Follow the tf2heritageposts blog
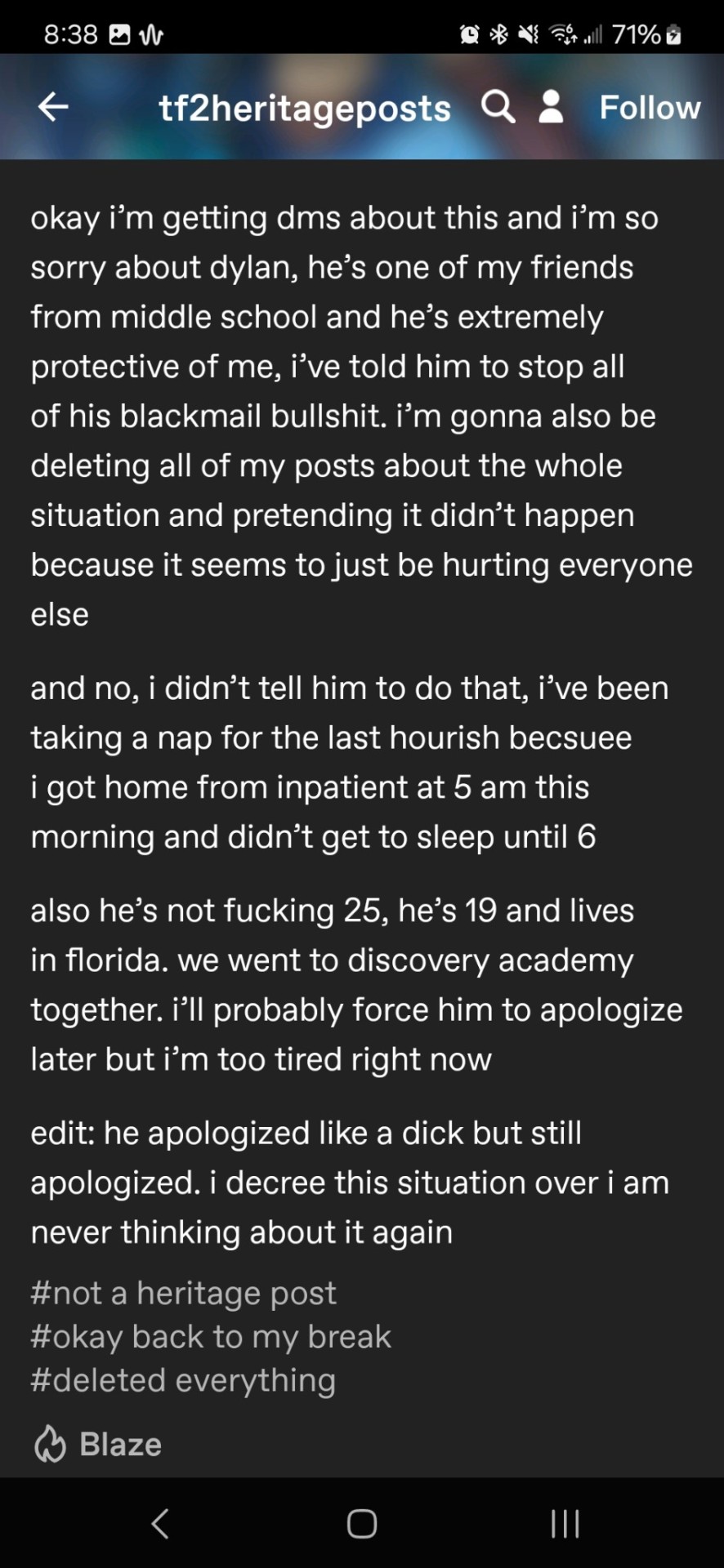This screenshot has width=724, height=1568. tap(650, 107)
